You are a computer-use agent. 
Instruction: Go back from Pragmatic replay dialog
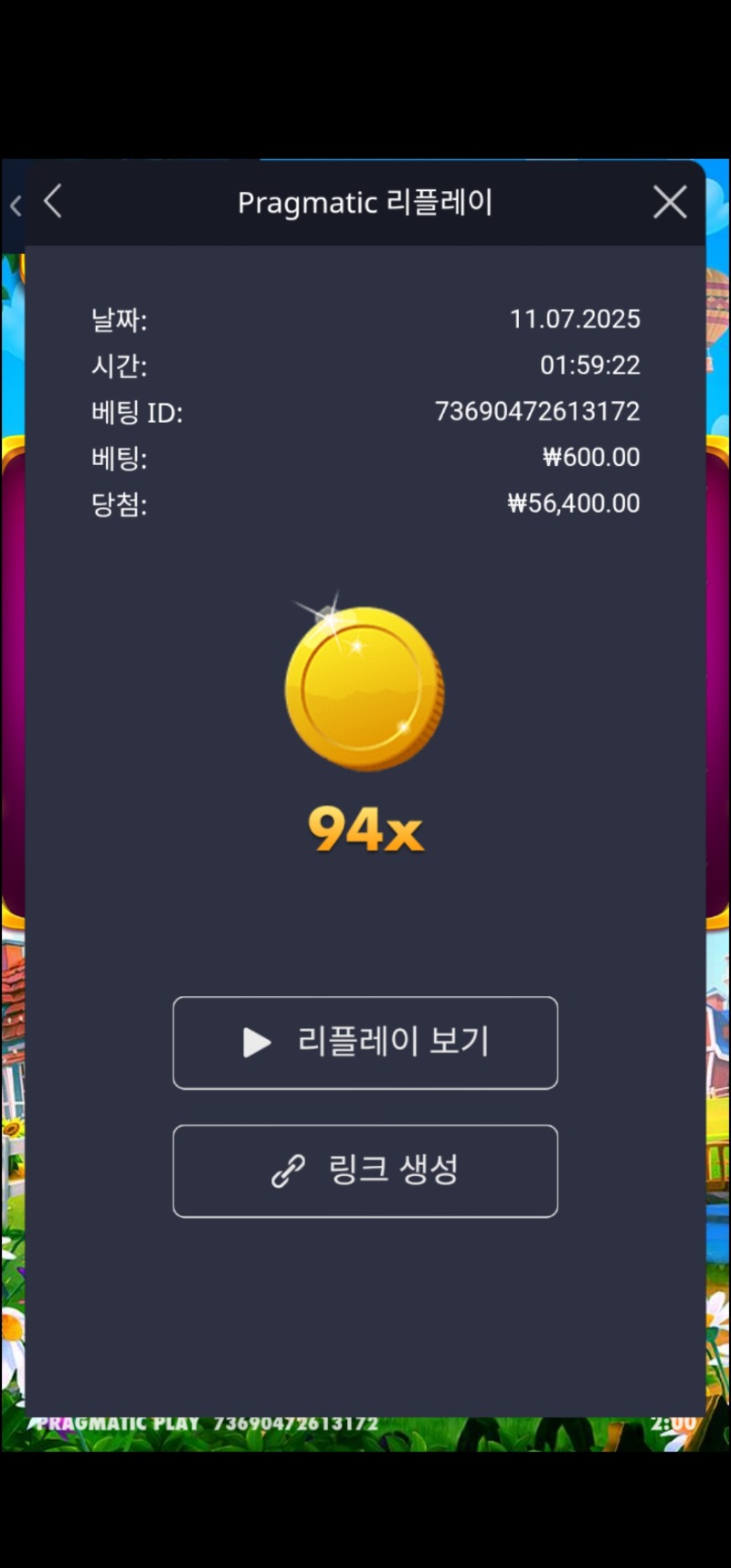[x=53, y=202]
